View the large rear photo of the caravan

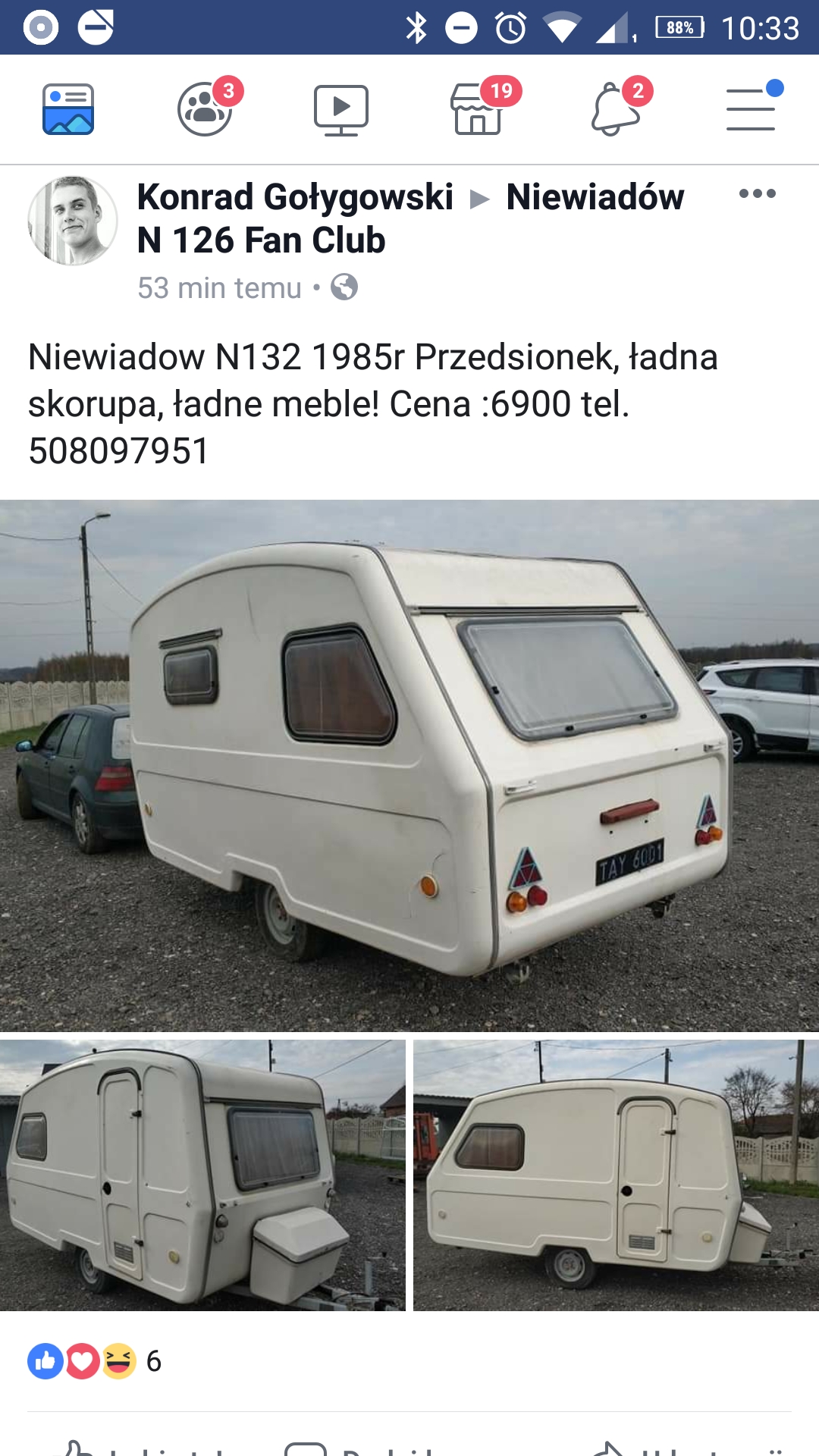pyautogui.click(x=409, y=764)
